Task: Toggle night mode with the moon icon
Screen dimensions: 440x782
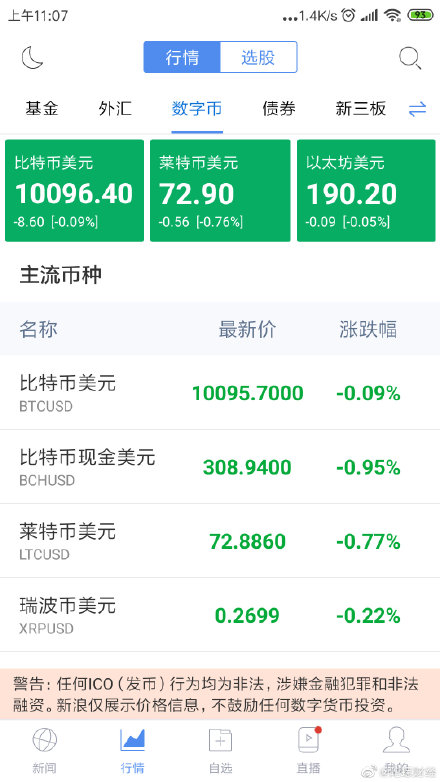Action: coord(32,57)
